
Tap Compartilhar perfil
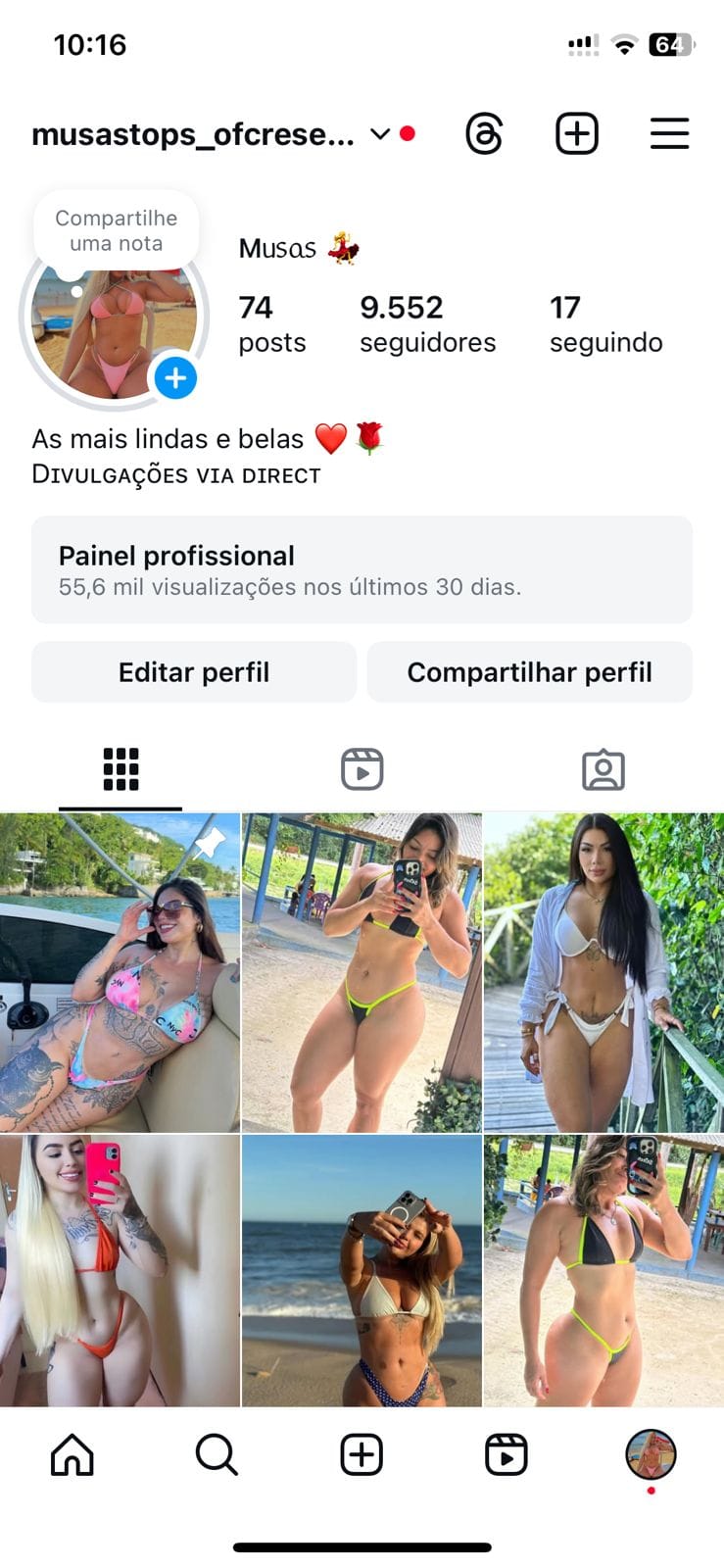[x=530, y=672]
